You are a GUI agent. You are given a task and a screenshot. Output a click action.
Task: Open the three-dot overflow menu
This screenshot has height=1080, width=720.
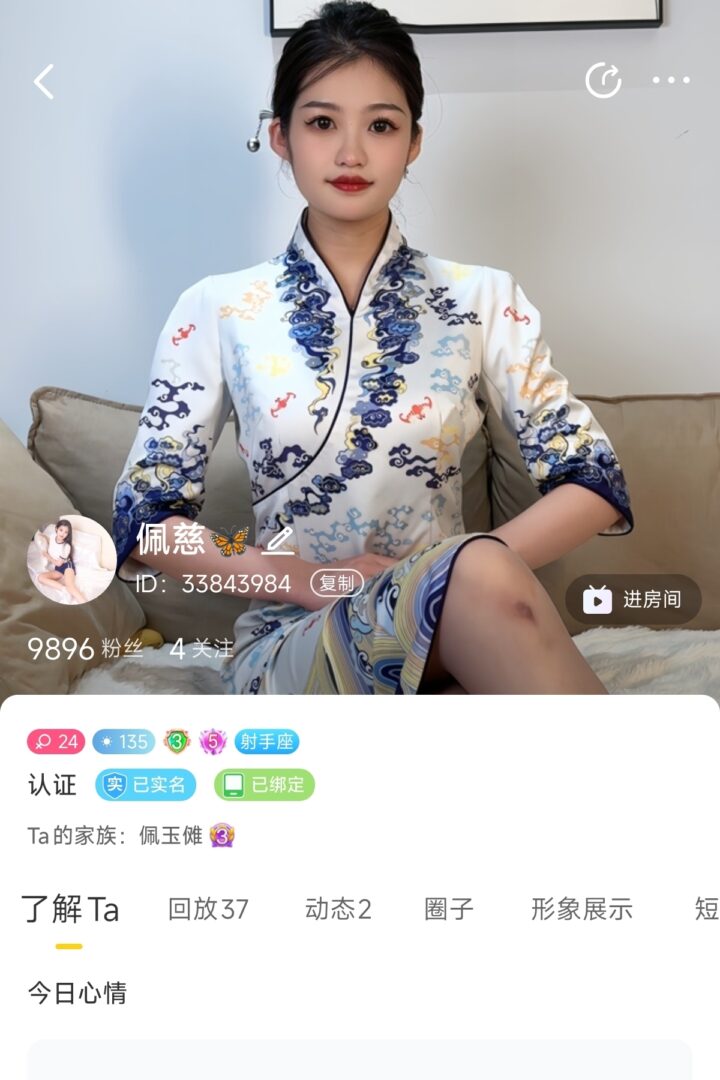point(671,81)
